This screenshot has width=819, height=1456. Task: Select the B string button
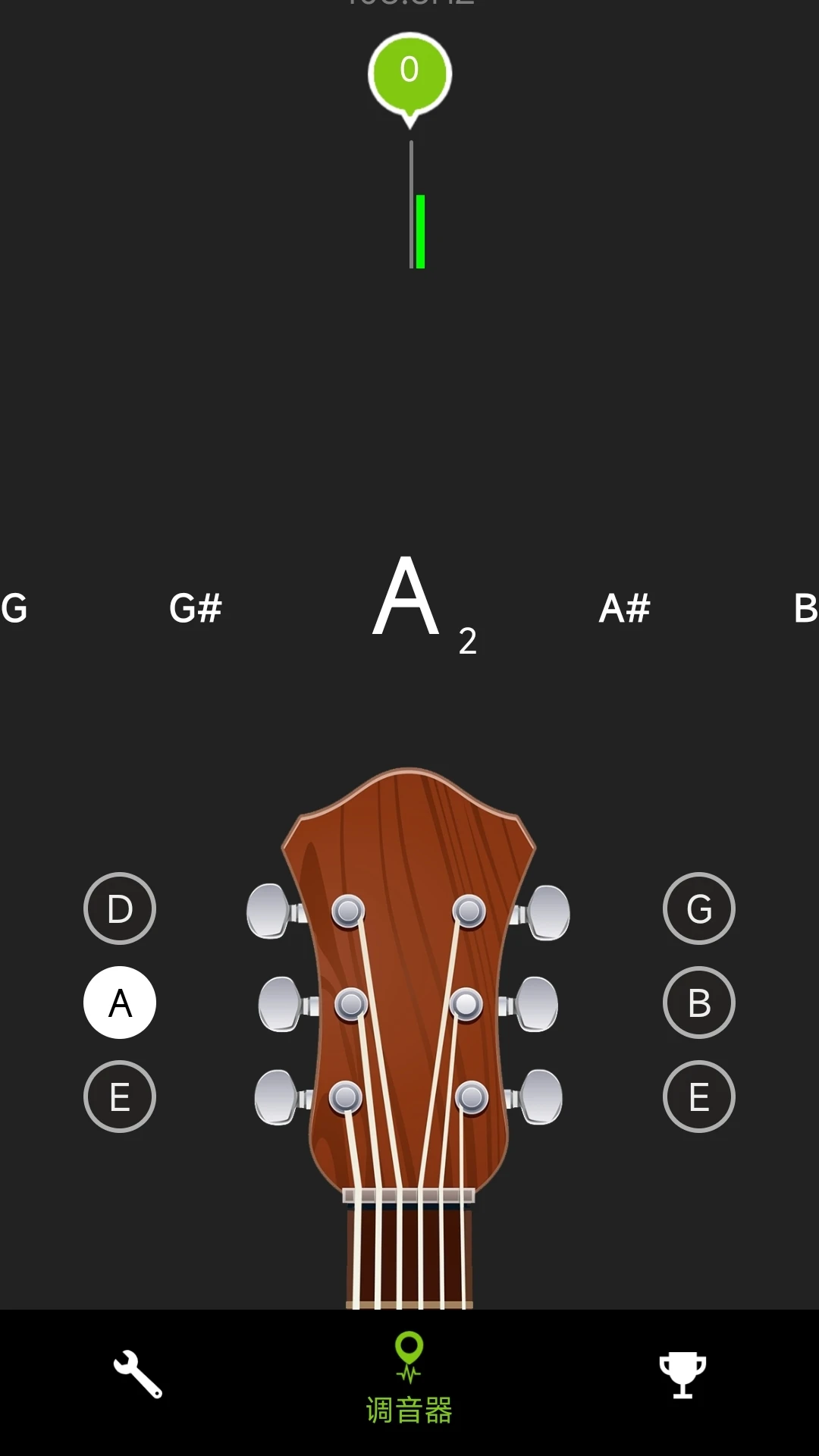[698, 1003]
